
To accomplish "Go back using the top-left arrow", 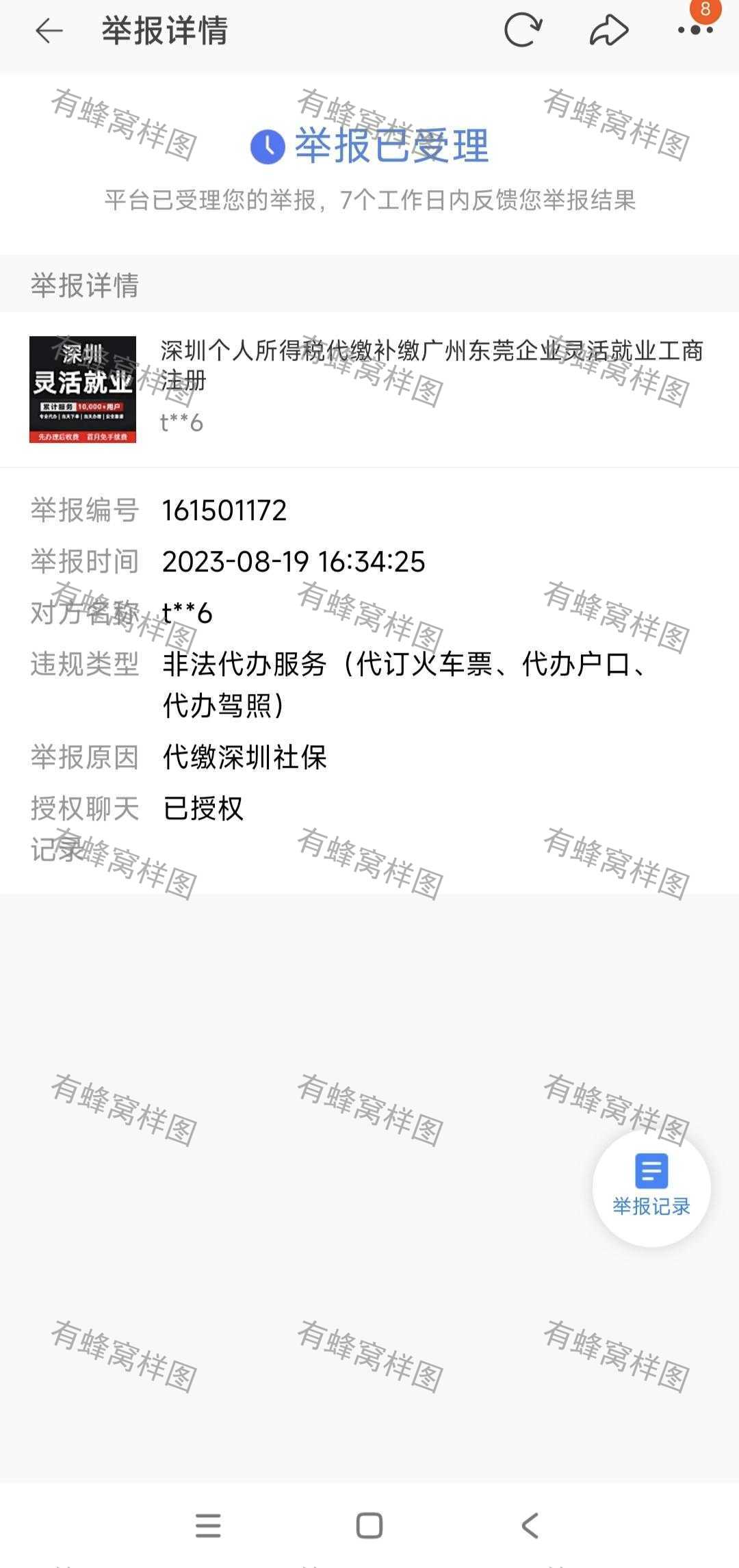I will pyautogui.click(x=49, y=31).
